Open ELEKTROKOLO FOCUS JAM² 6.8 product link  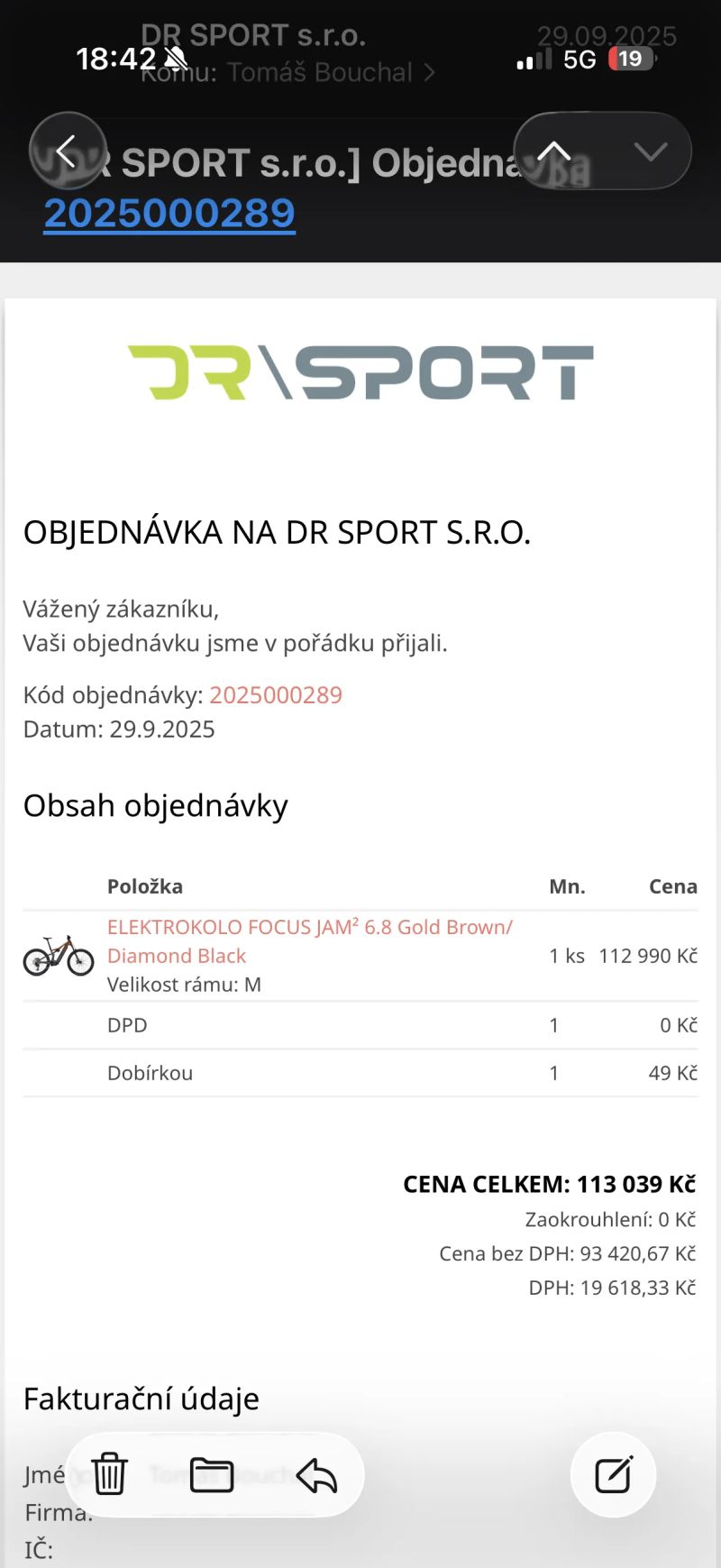(x=309, y=940)
